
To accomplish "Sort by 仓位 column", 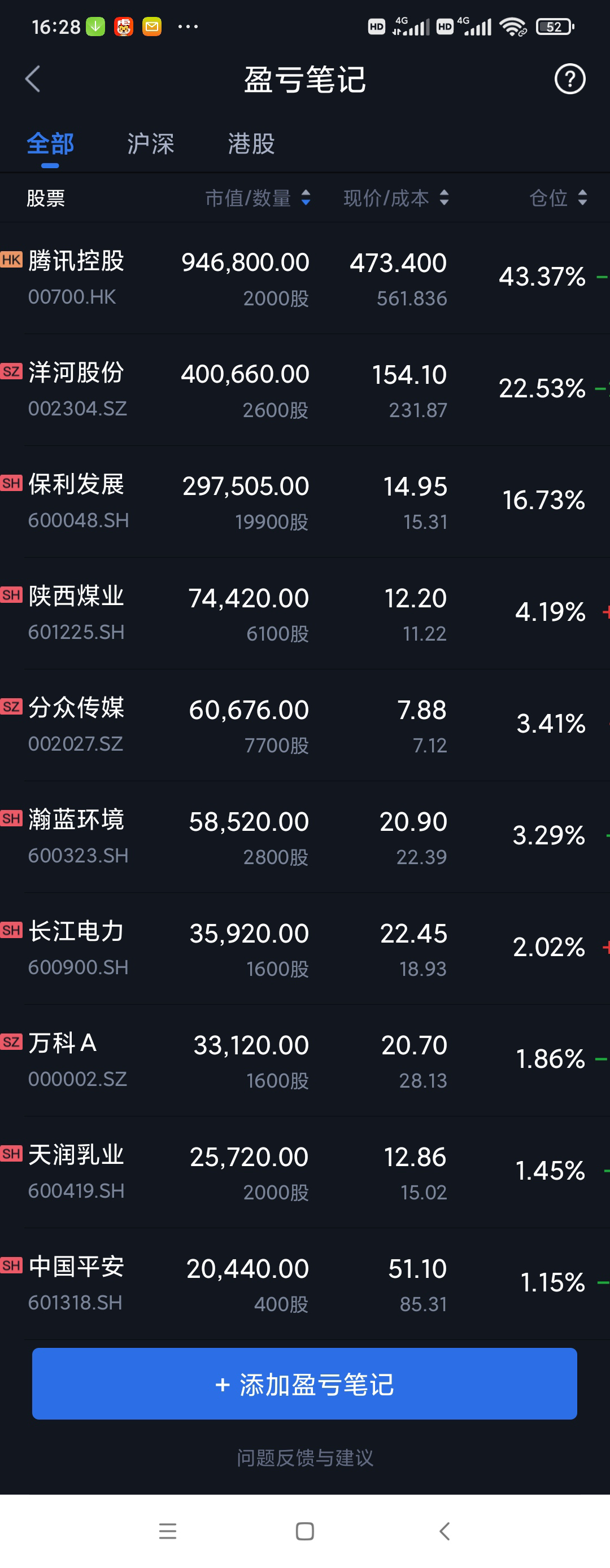I will [x=558, y=198].
